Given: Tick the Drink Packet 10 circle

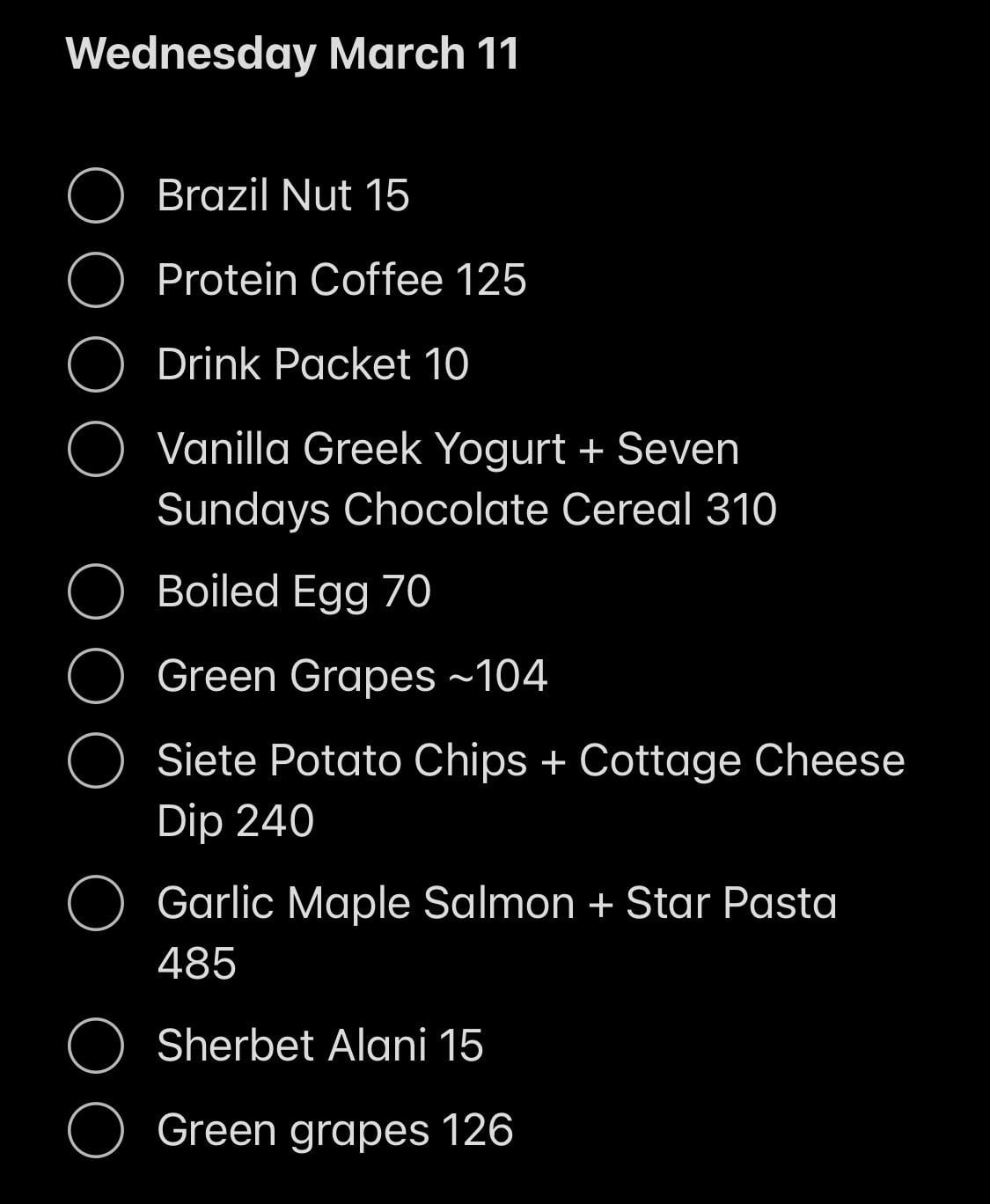Looking at the screenshot, I should [x=95, y=364].
